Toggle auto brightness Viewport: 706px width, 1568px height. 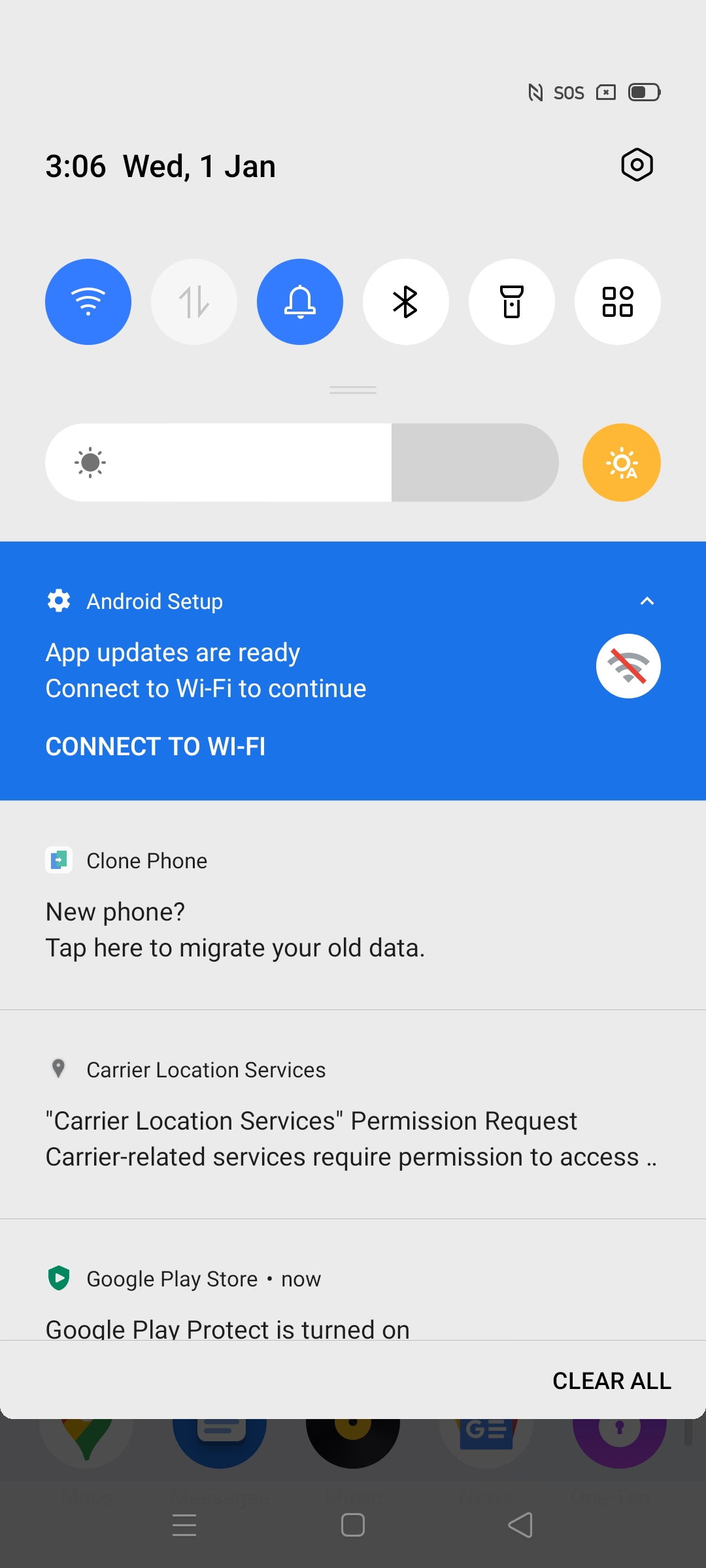622,463
